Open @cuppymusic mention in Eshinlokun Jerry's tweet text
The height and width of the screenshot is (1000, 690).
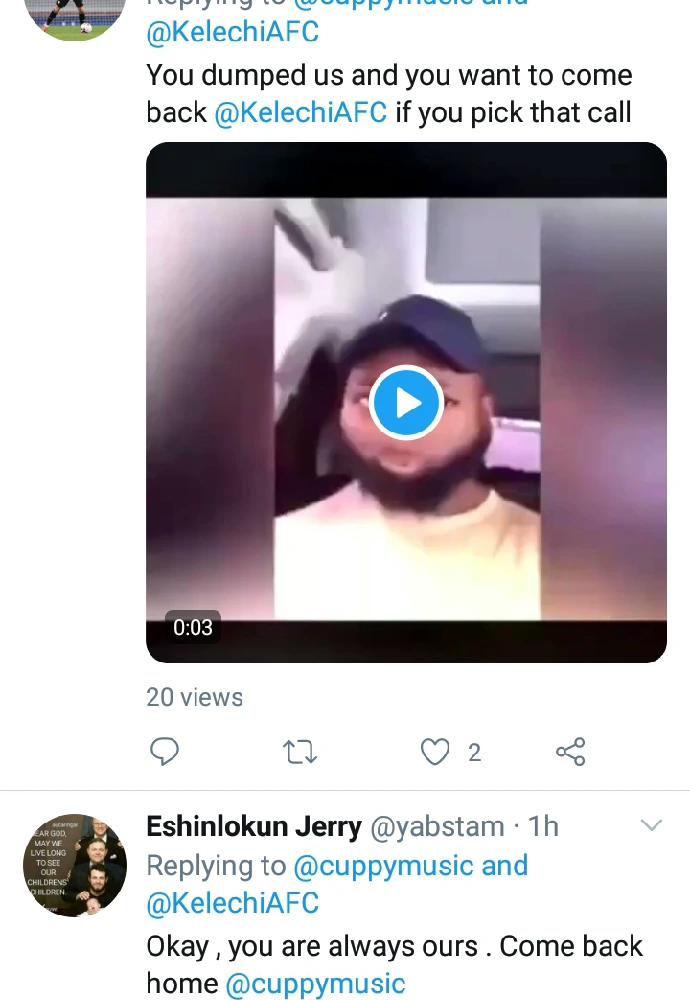tap(316, 984)
